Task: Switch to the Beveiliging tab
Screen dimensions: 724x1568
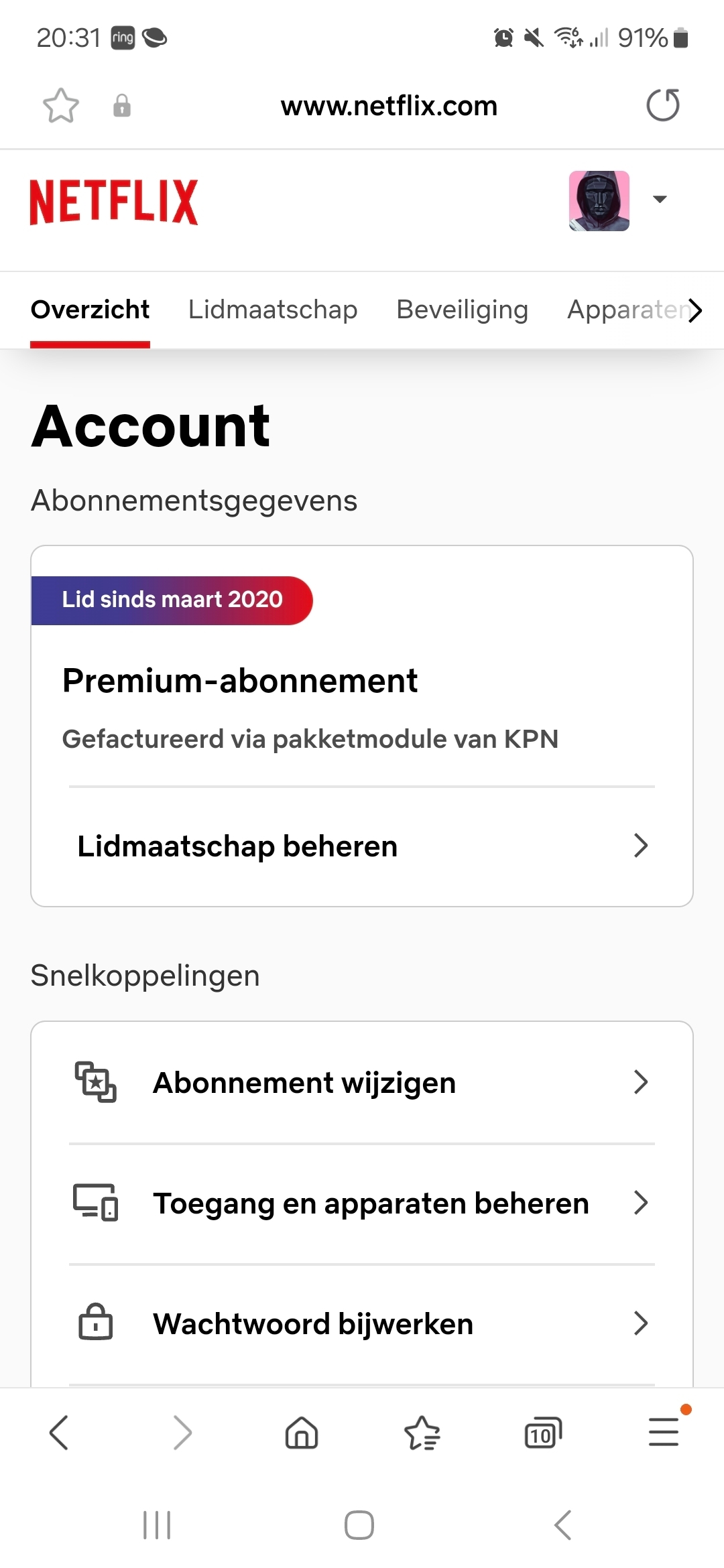Action: pyautogui.click(x=463, y=310)
